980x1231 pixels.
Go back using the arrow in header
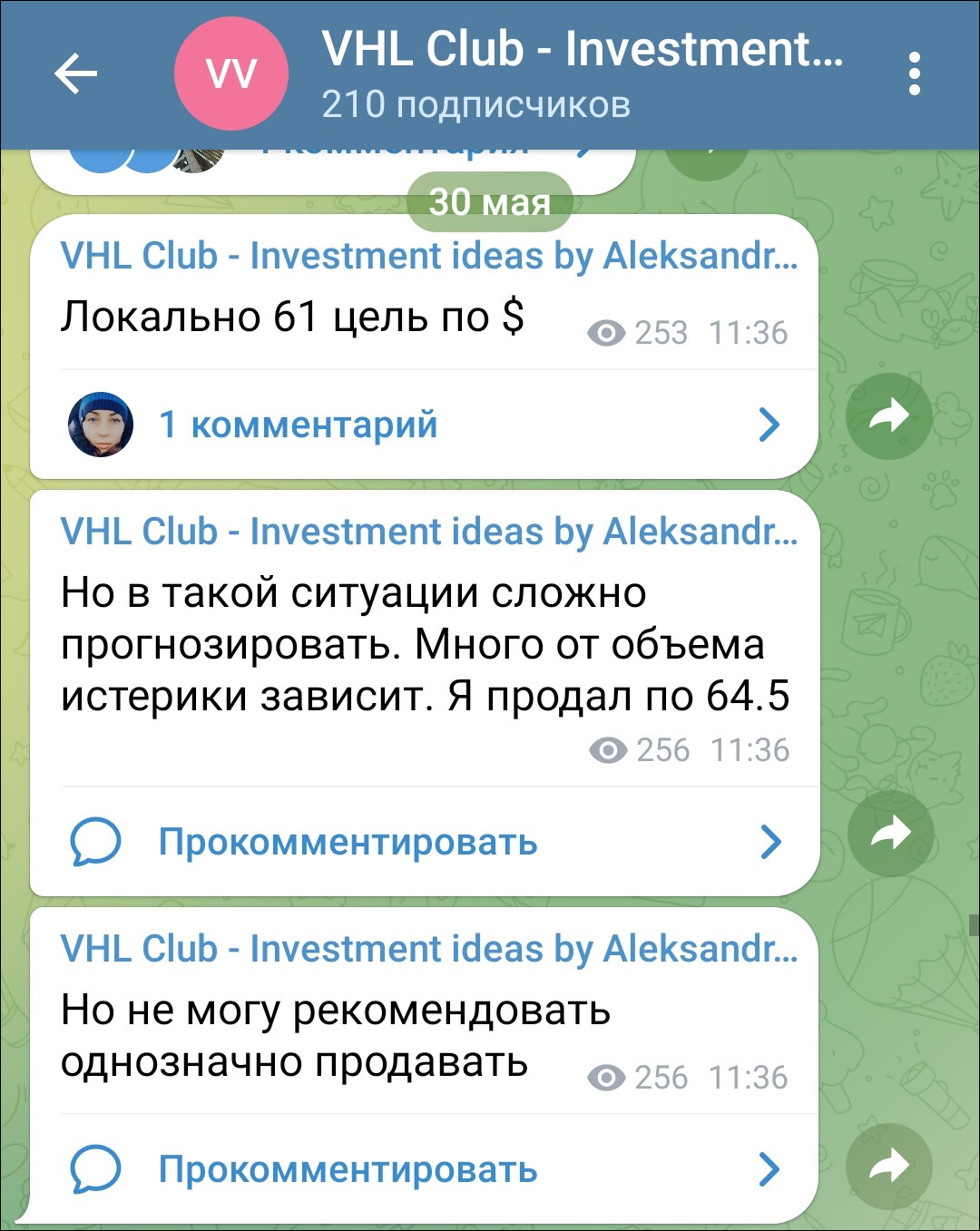coord(75,73)
